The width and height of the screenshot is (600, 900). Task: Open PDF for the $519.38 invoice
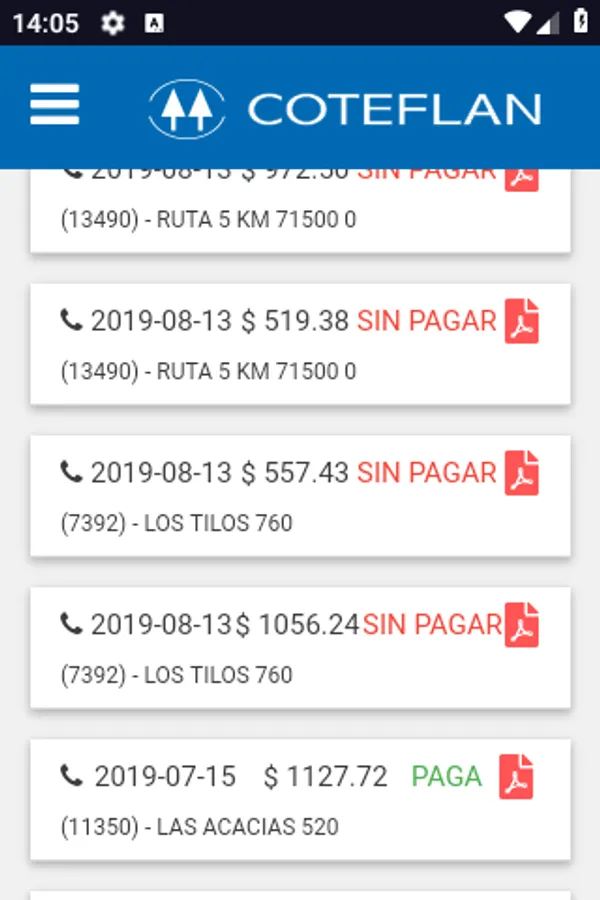click(x=521, y=321)
